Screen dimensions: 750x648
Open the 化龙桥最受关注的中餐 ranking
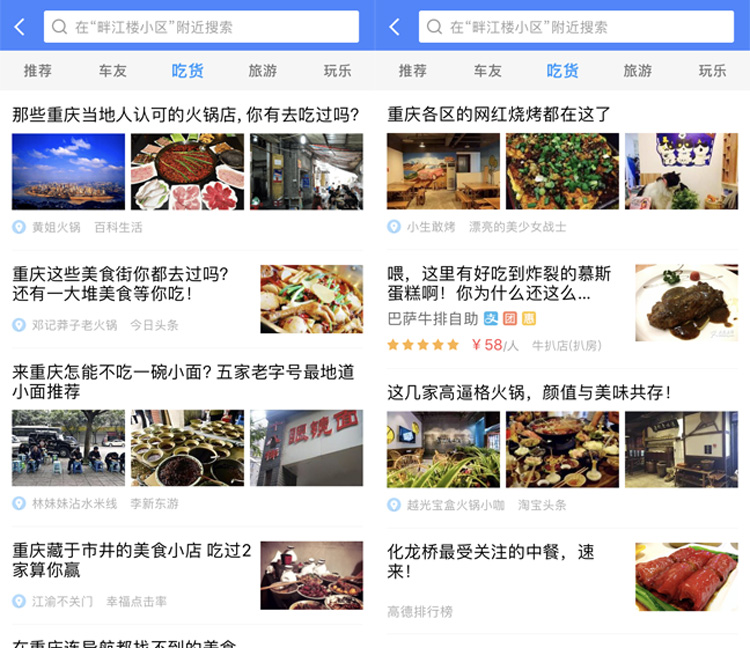pyautogui.click(x=492, y=561)
